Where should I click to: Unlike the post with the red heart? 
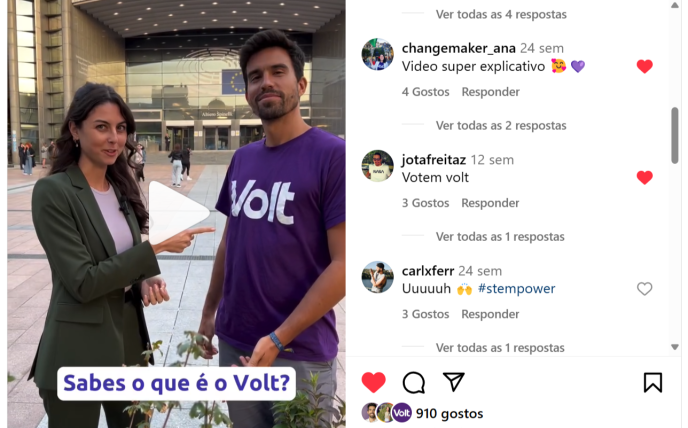click(x=373, y=382)
